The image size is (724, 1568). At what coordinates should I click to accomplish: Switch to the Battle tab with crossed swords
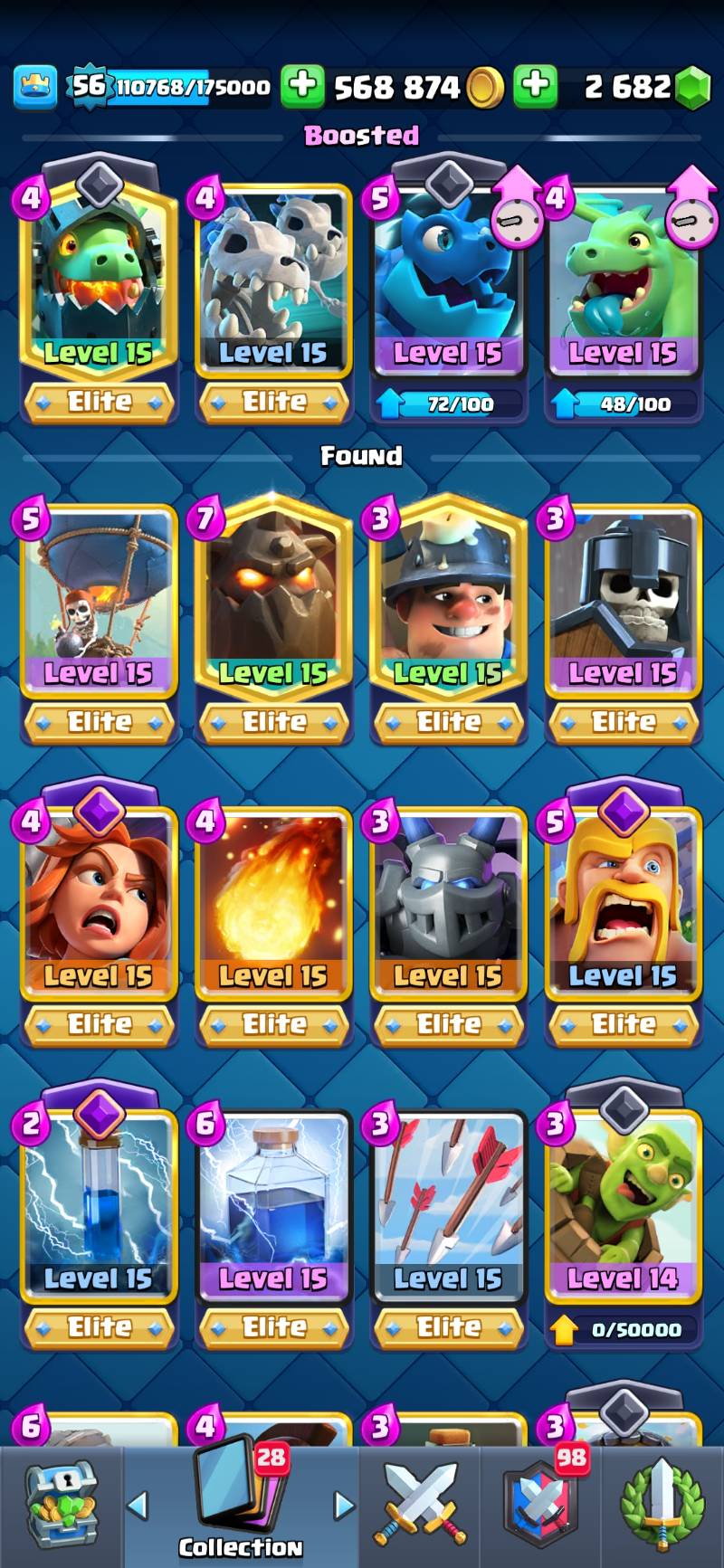(x=419, y=1504)
